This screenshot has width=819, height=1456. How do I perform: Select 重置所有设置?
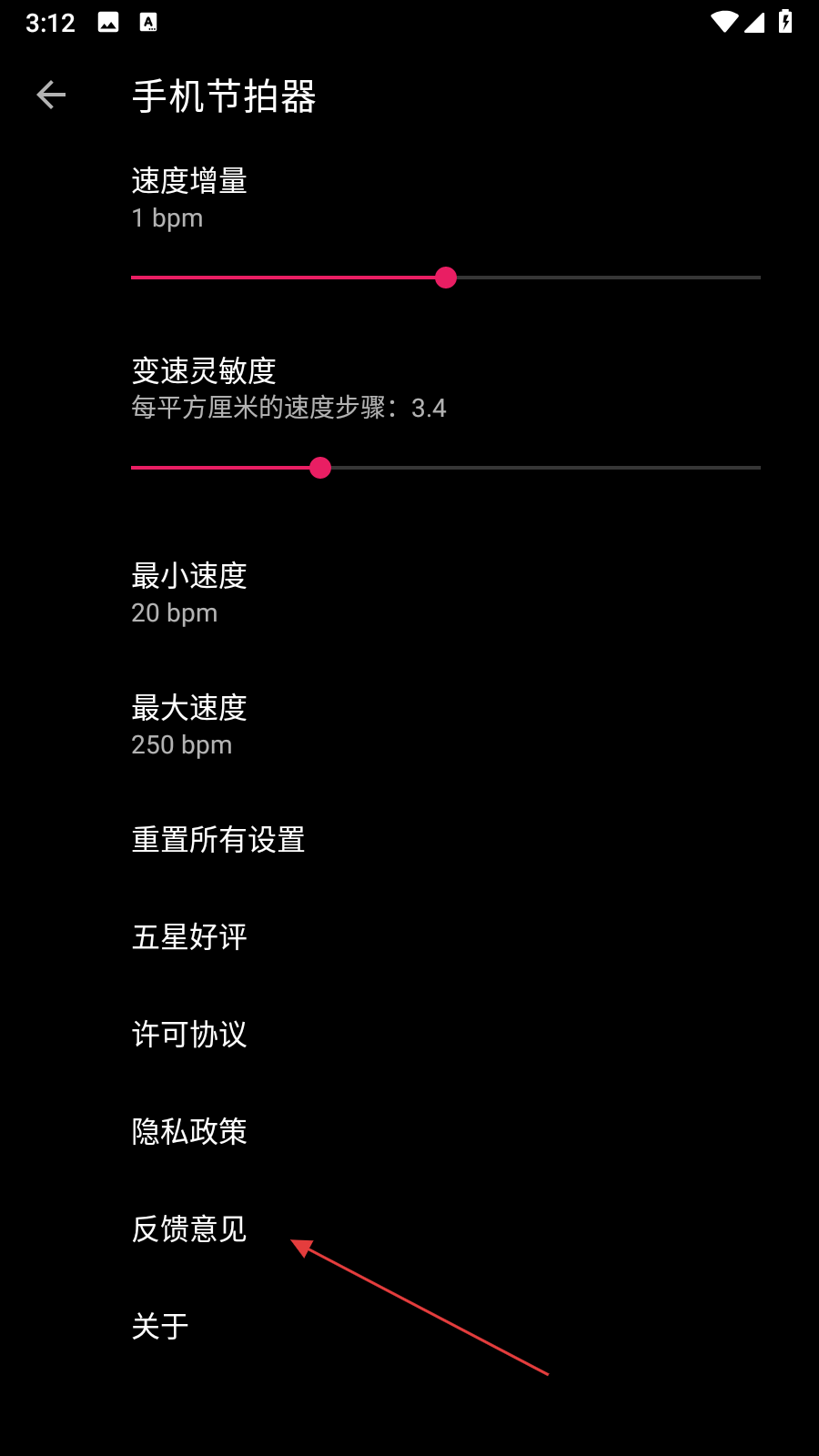point(409,840)
